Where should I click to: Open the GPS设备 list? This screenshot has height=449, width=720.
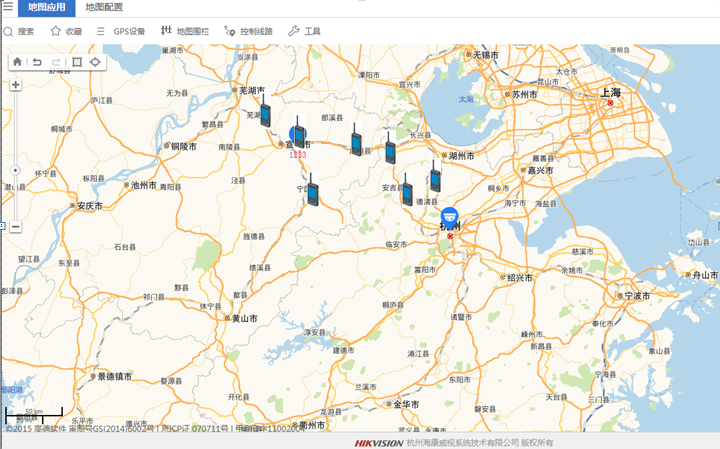[121, 31]
